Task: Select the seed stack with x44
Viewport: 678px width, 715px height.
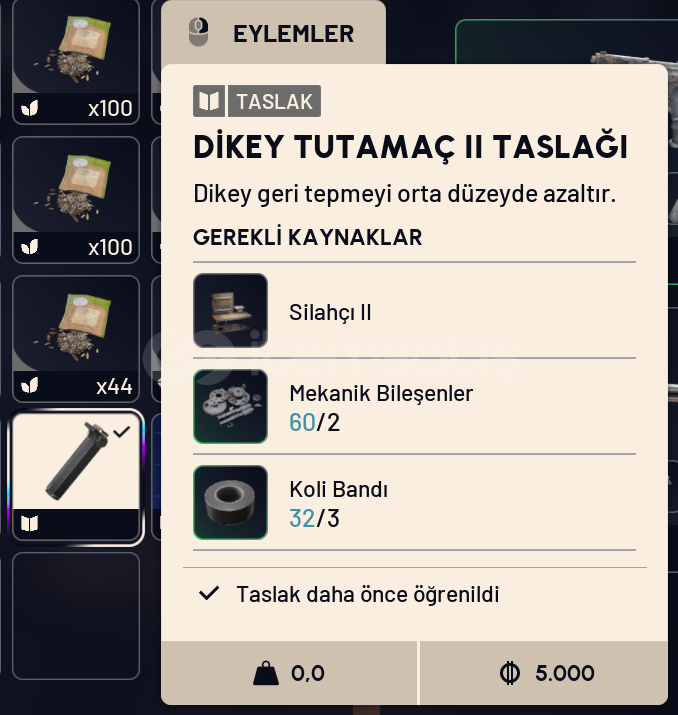Action: coord(76,338)
